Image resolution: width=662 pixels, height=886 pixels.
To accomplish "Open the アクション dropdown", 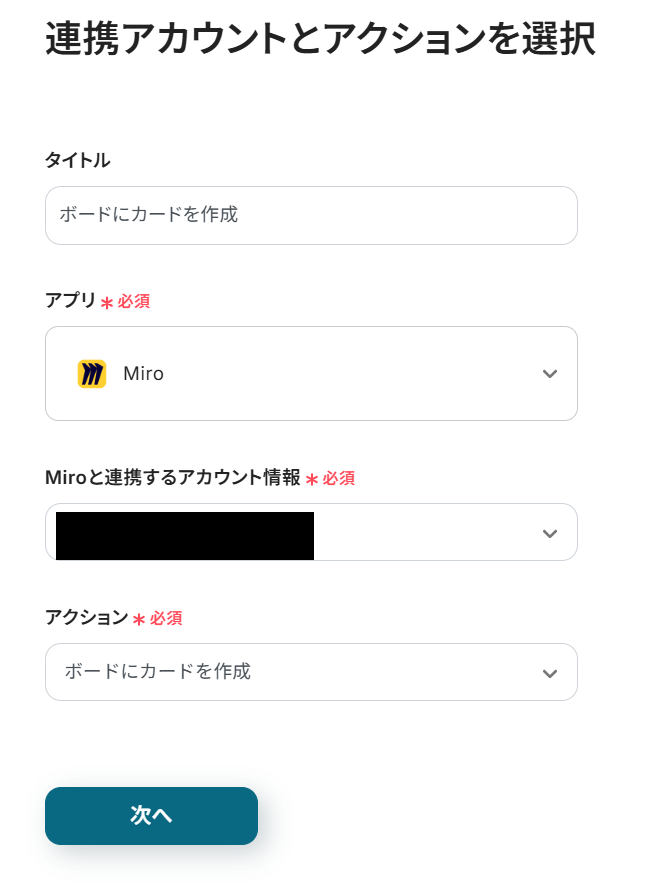I will [310, 672].
